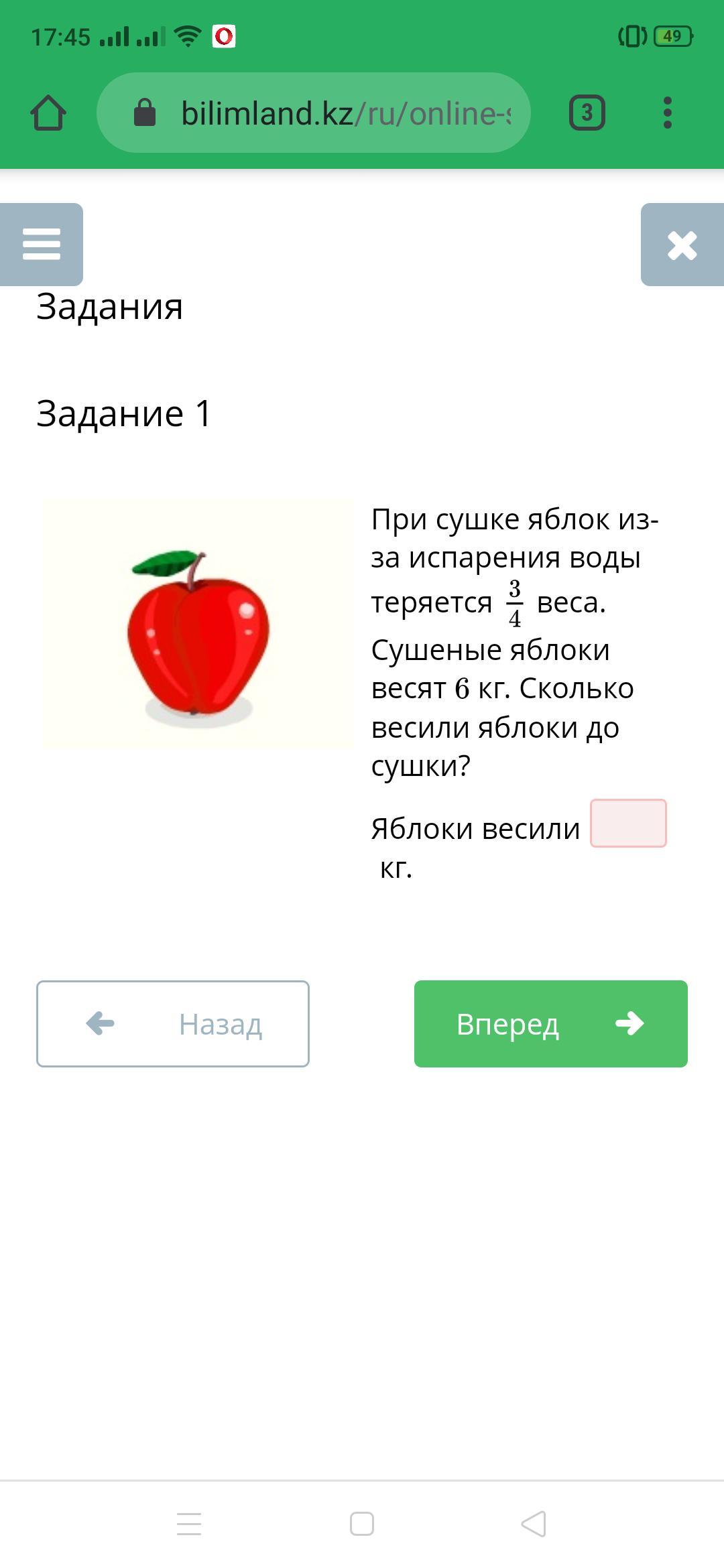
Task: Open the browser overflow menu
Action: pos(666,113)
